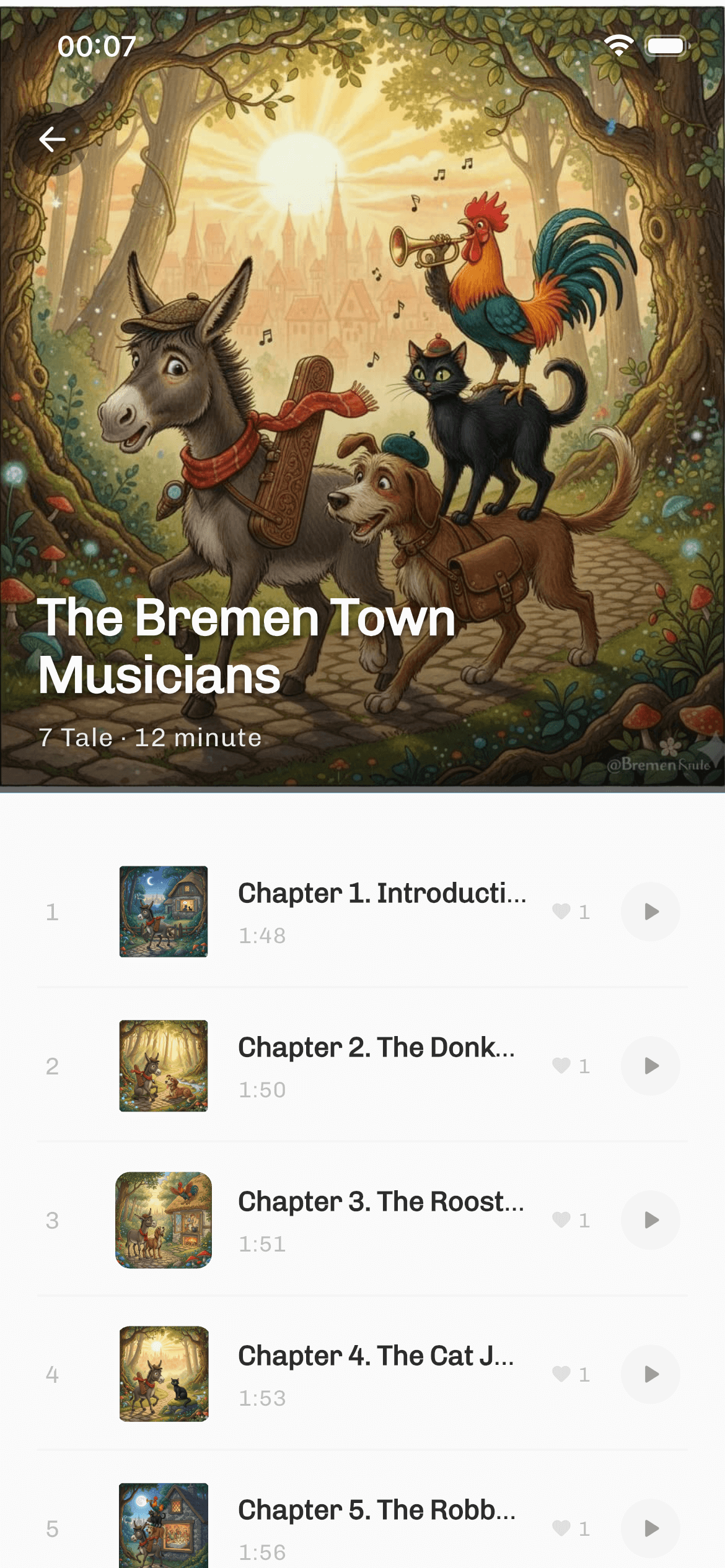725x1568 pixels.
Task: Tap the heart icon on Chapter 3
Action: (563, 1221)
